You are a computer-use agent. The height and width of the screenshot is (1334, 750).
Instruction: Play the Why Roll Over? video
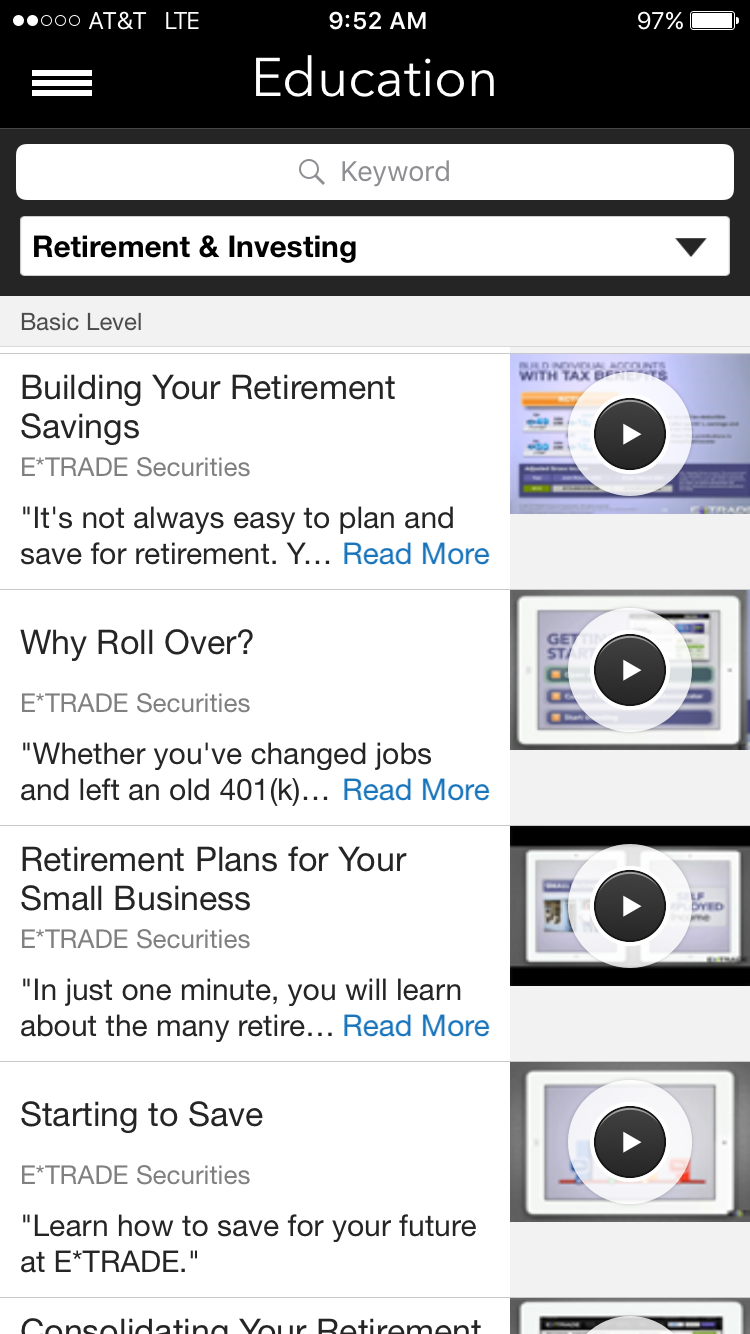[x=630, y=670]
